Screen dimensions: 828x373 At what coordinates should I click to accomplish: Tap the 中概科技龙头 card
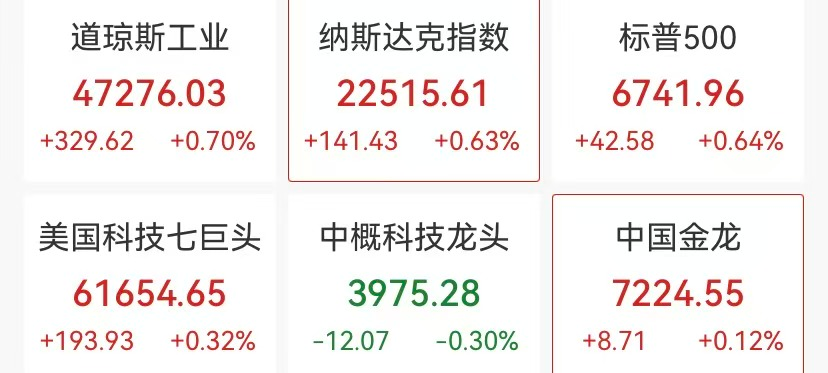click(414, 284)
